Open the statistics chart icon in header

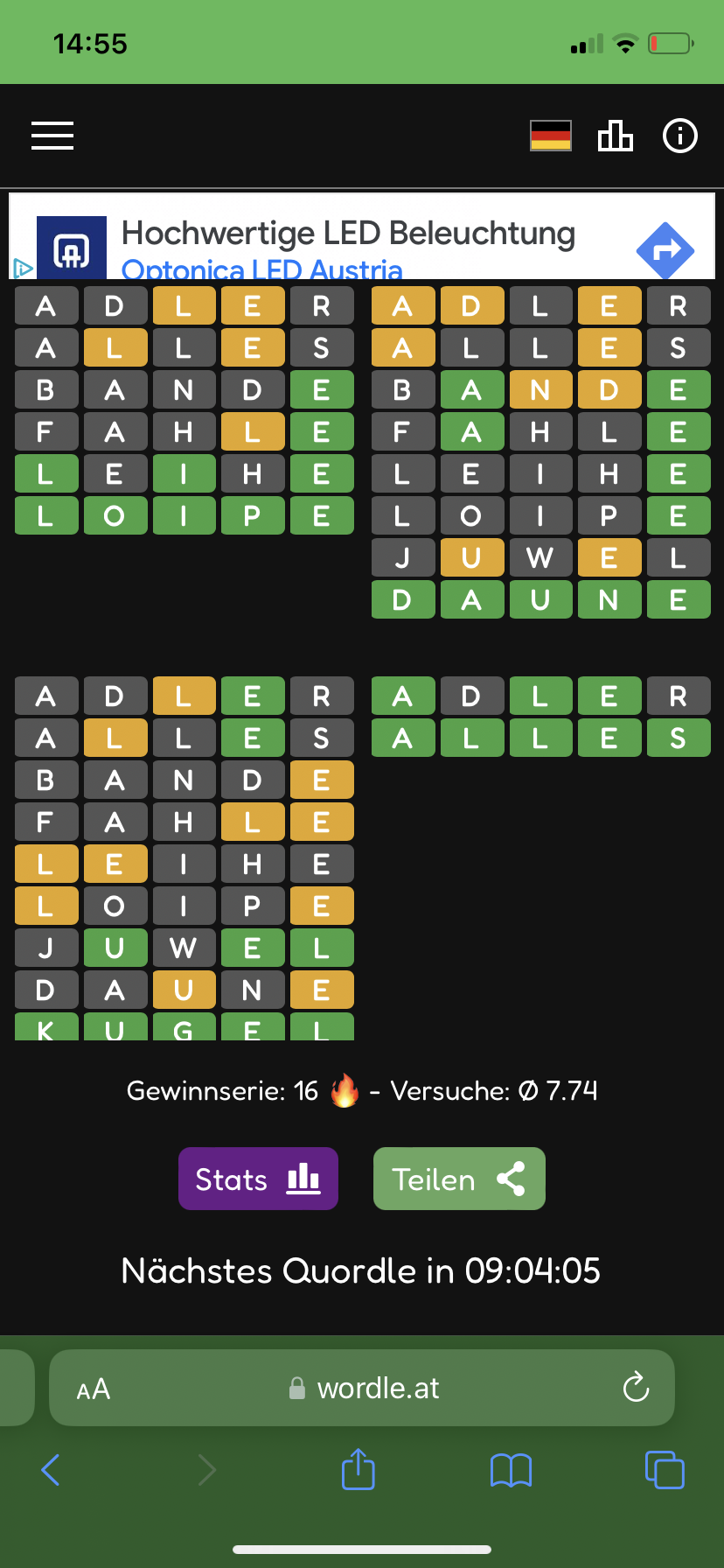pyautogui.click(x=616, y=136)
